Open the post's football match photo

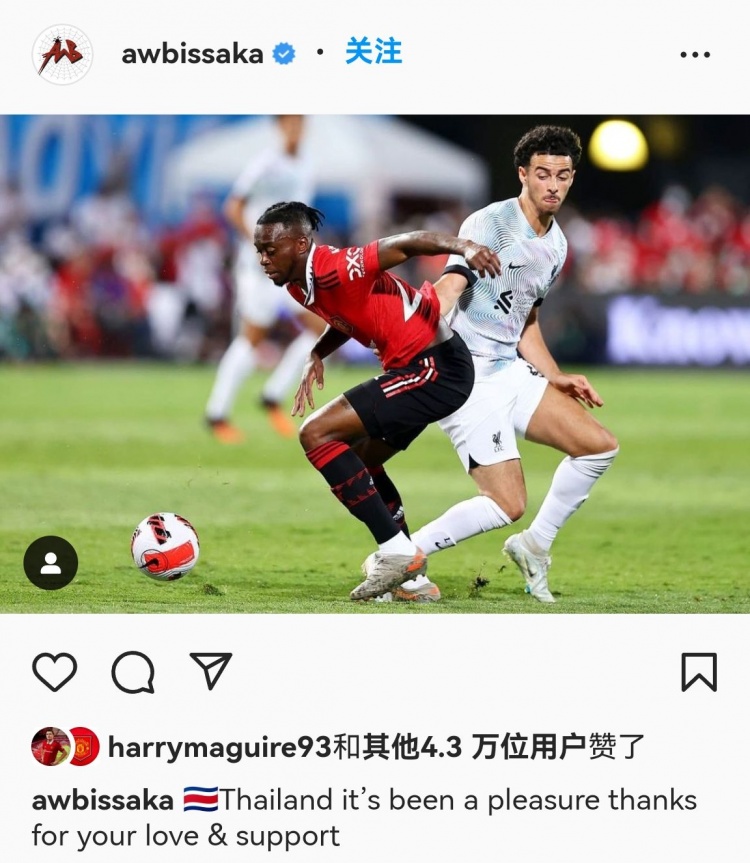pos(375,363)
